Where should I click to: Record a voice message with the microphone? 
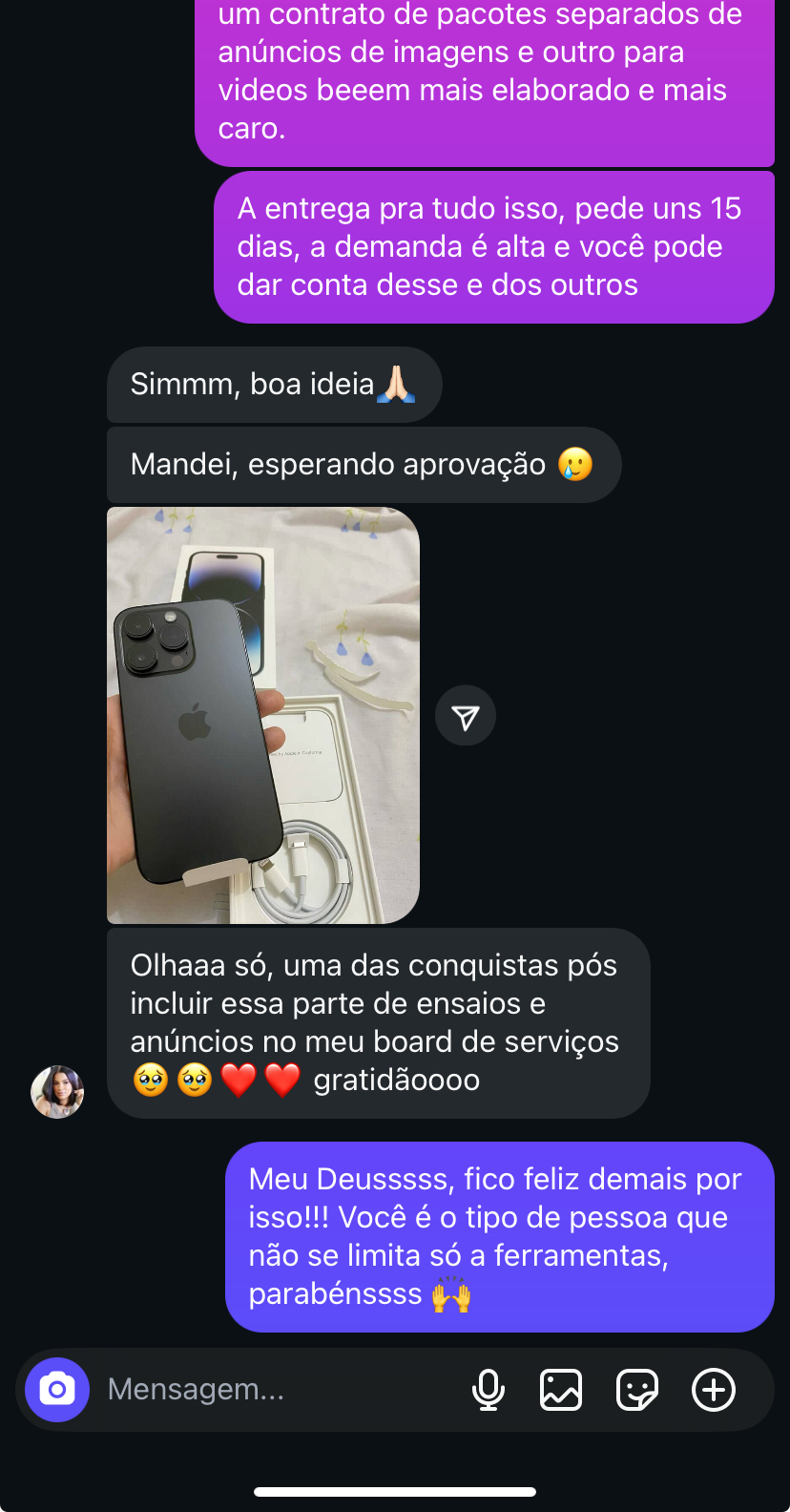(489, 1390)
